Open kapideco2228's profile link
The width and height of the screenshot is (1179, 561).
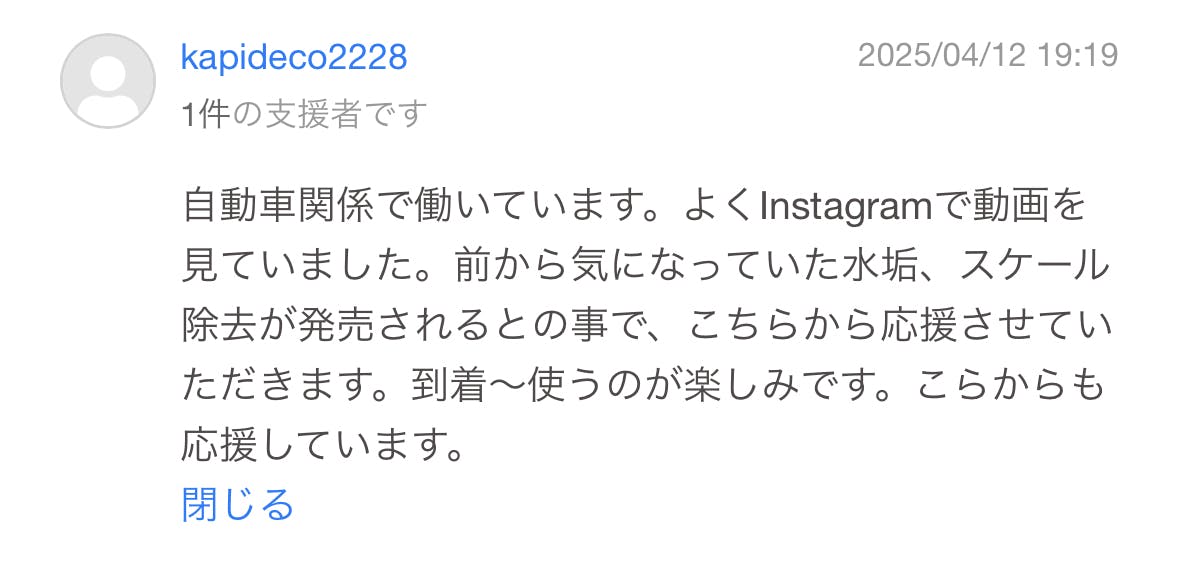[293, 57]
